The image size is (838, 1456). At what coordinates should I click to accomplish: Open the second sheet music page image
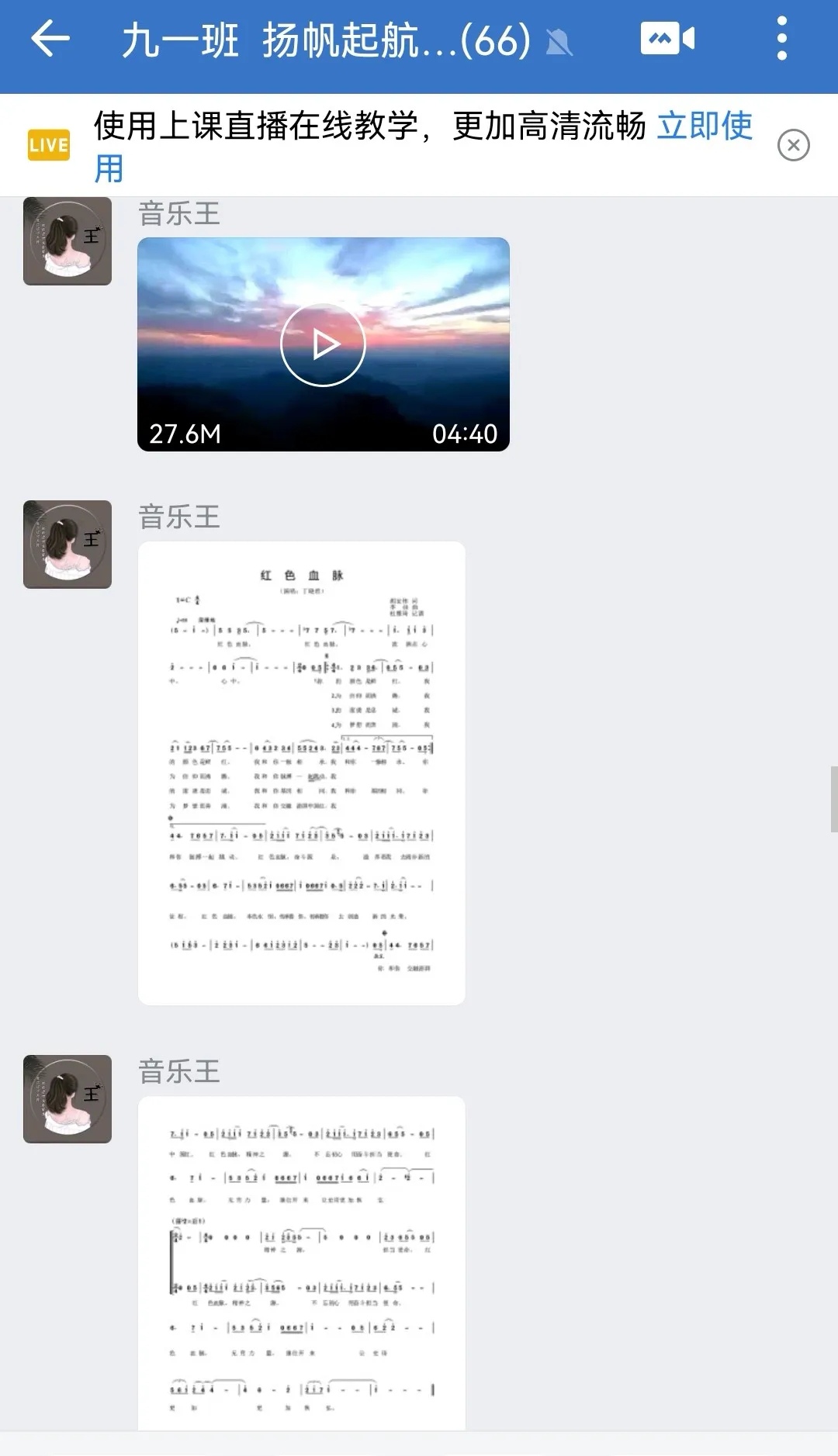tap(302, 1263)
